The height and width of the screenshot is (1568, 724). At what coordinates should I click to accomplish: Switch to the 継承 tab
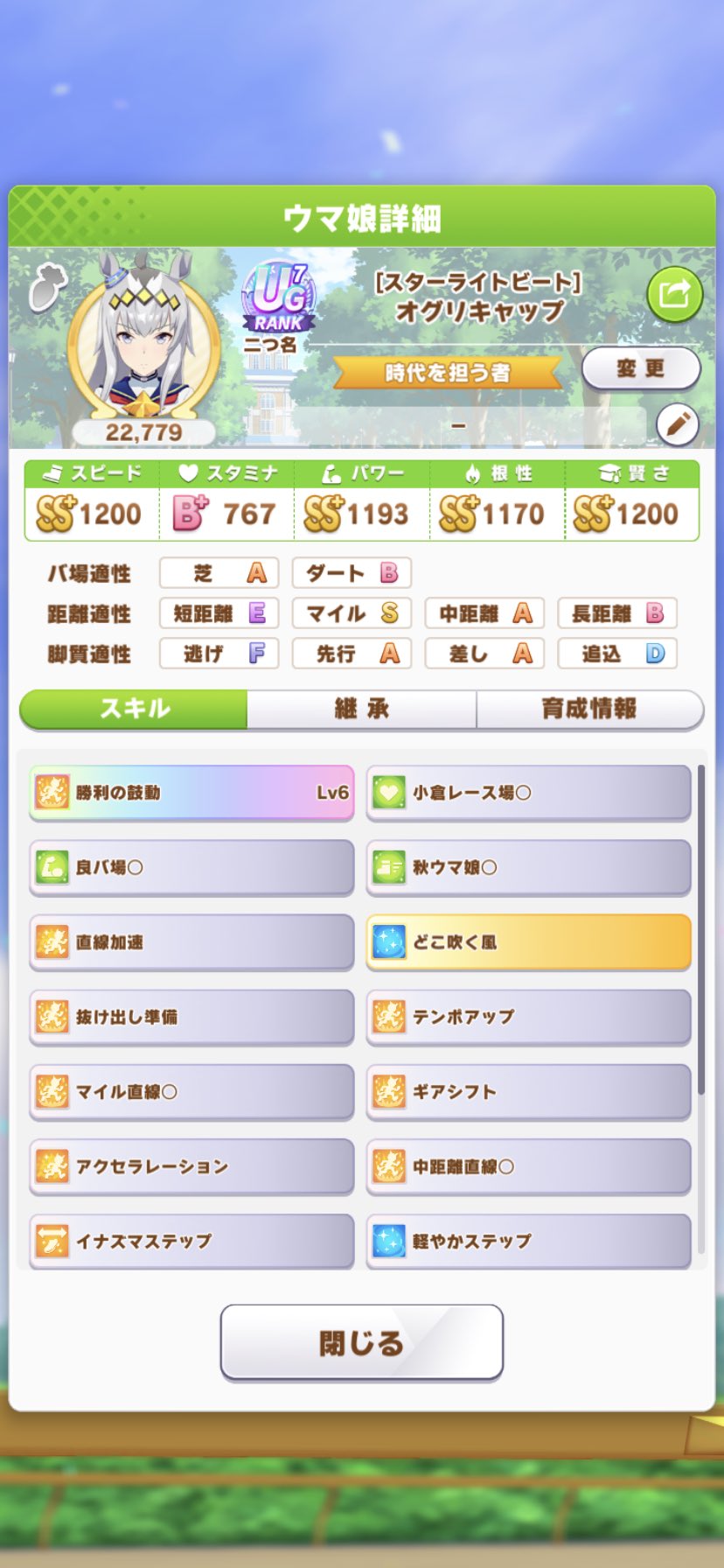tap(361, 709)
